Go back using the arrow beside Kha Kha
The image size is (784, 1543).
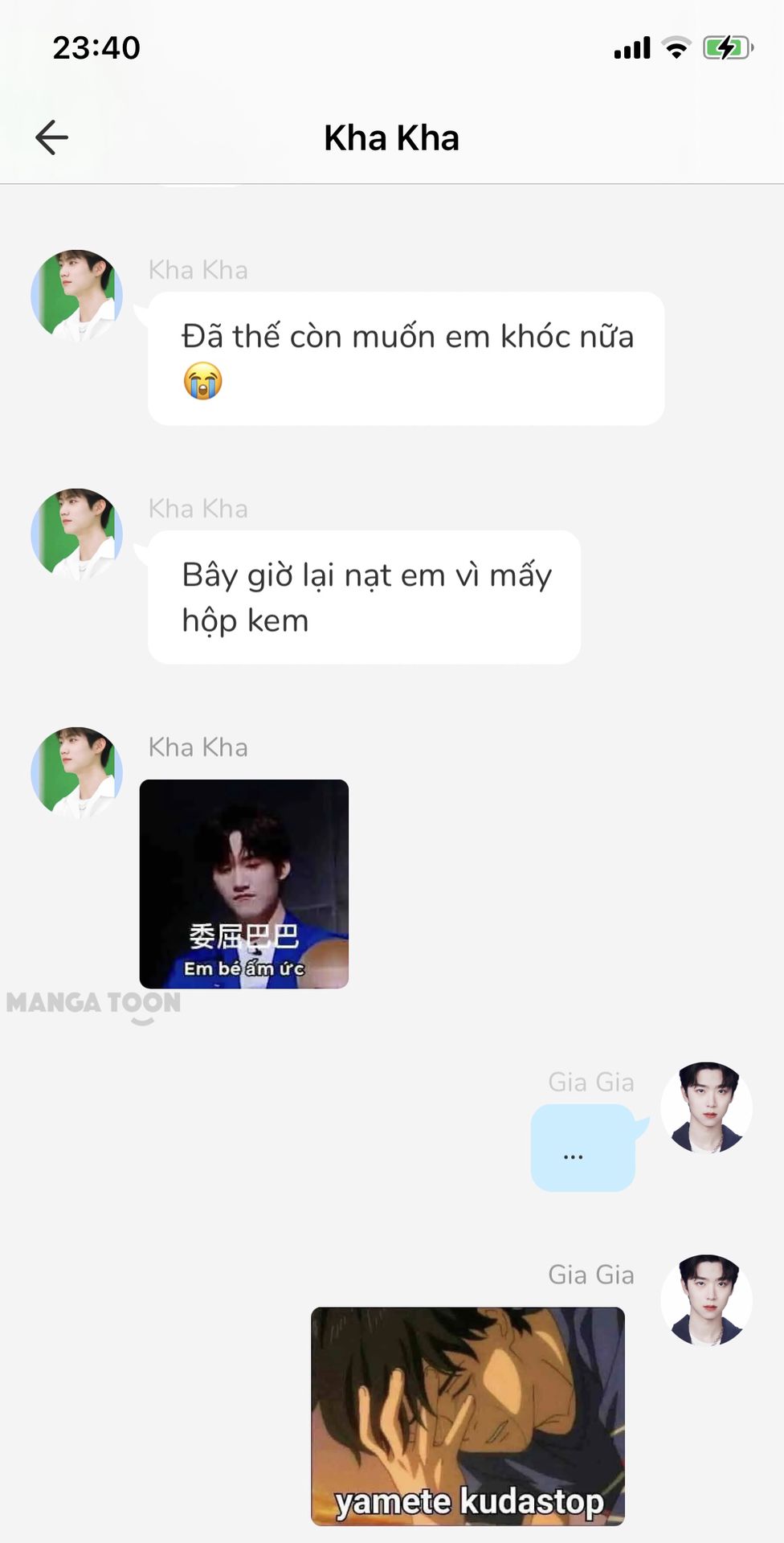point(52,137)
